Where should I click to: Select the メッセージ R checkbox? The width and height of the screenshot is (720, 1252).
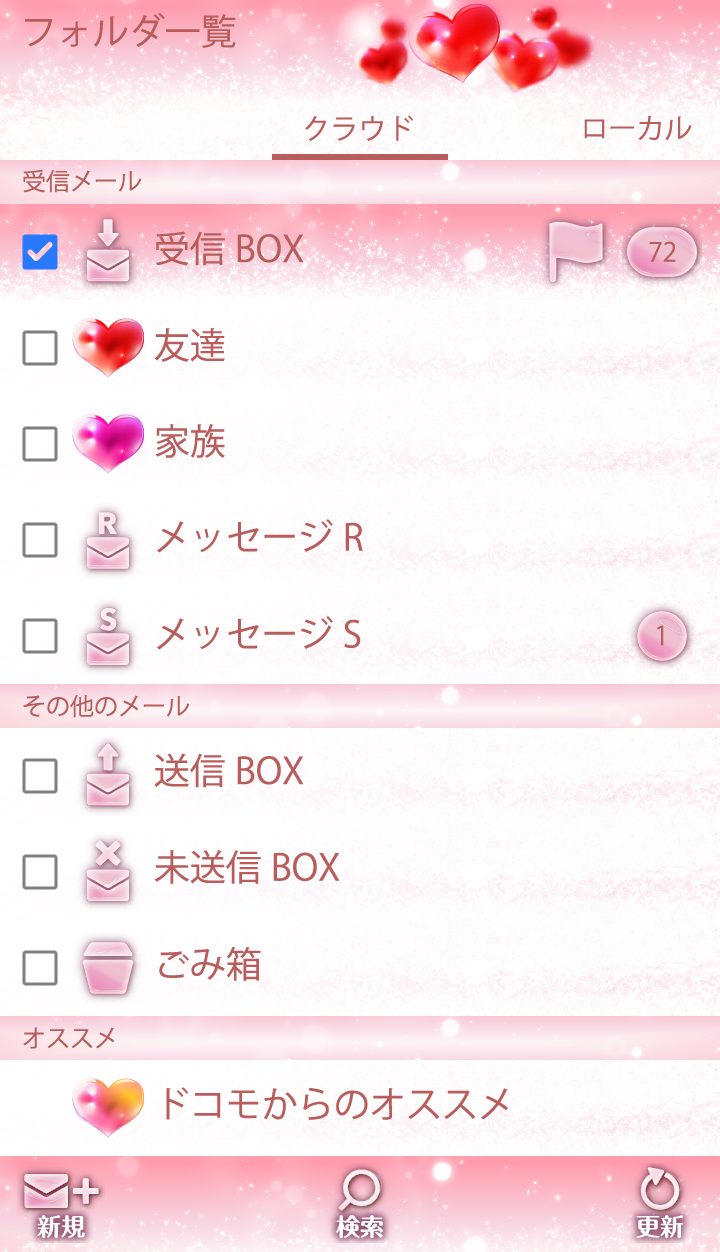click(x=40, y=539)
